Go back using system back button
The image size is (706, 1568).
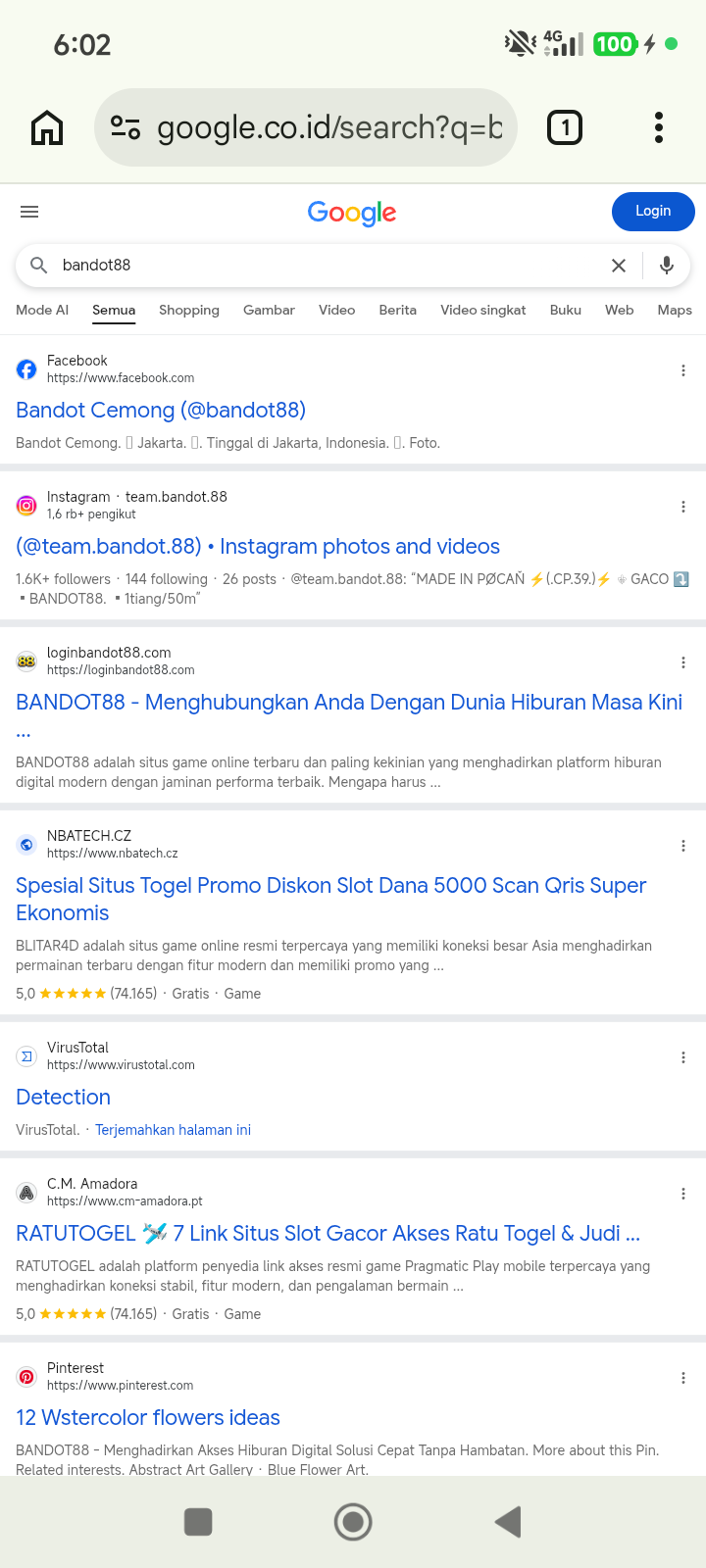pyautogui.click(x=508, y=1522)
